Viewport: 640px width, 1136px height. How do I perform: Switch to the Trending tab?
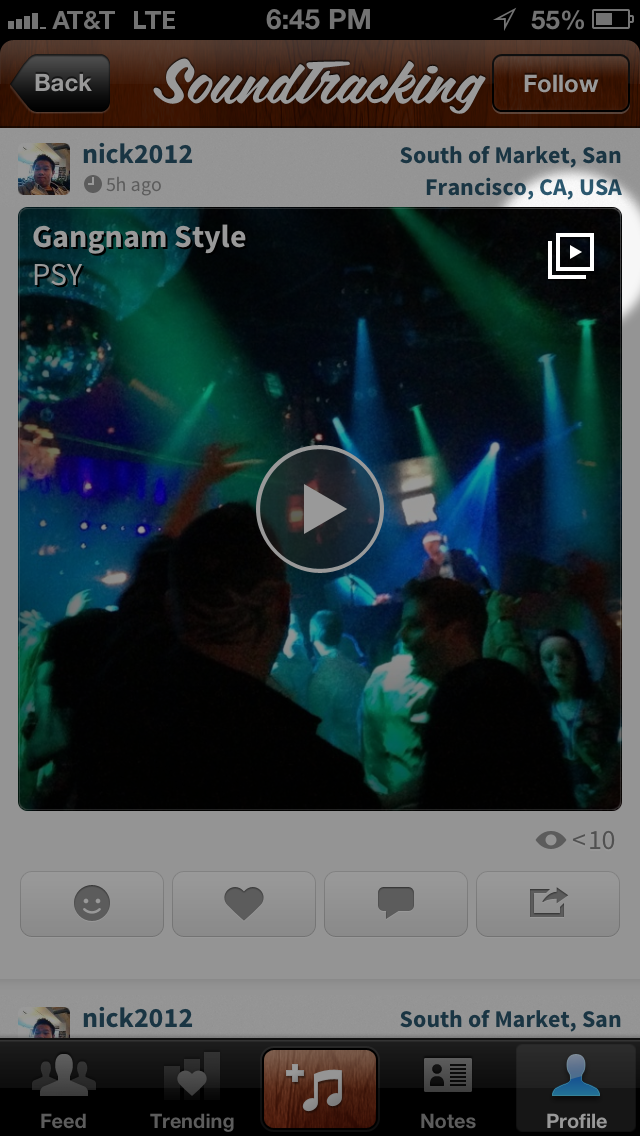coord(192,1088)
